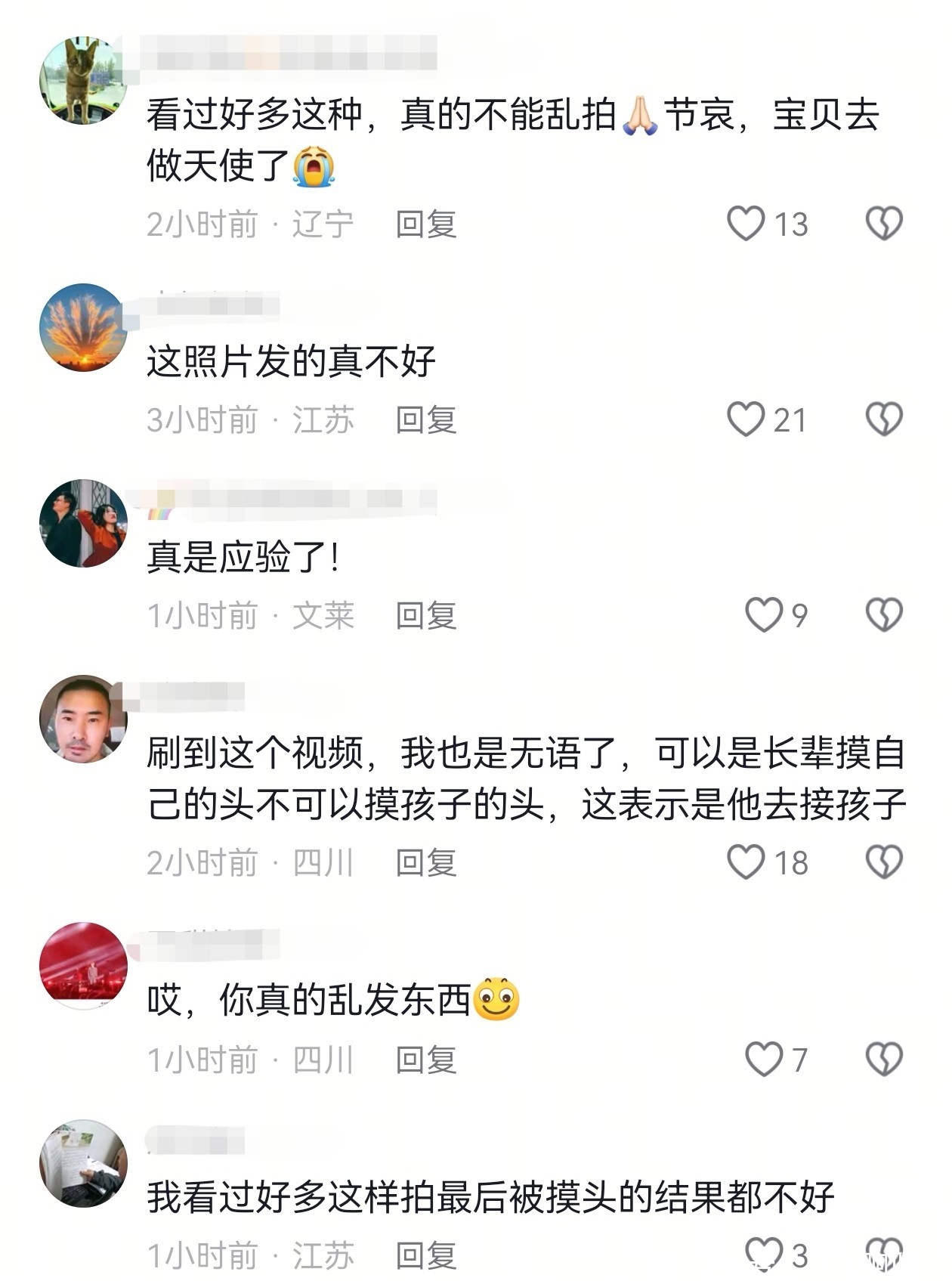Dislike the comment '真是应验了!'
The height and width of the screenshot is (1281, 952).
[x=883, y=614]
